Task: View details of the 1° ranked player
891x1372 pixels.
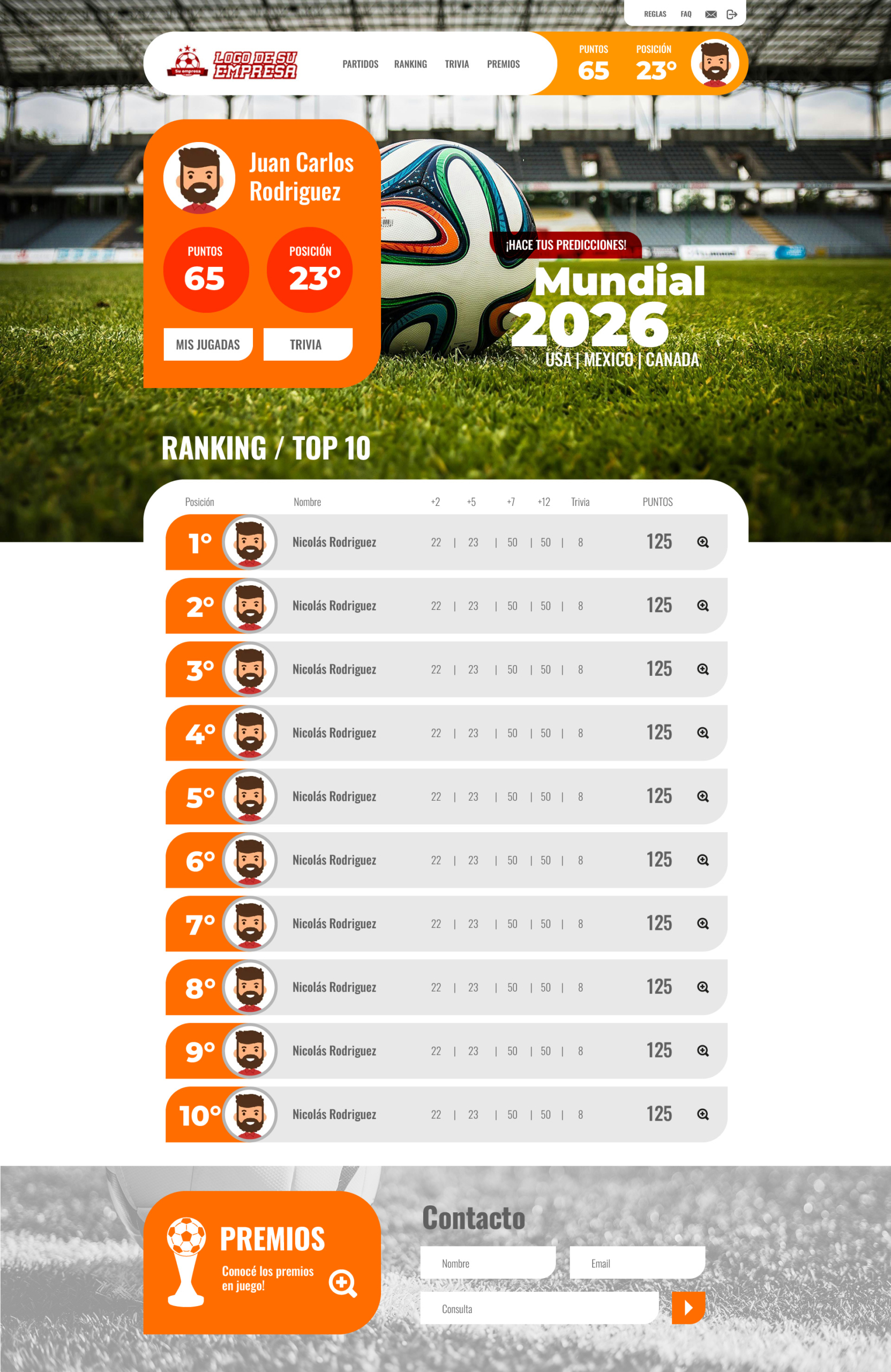Action: point(702,542)
